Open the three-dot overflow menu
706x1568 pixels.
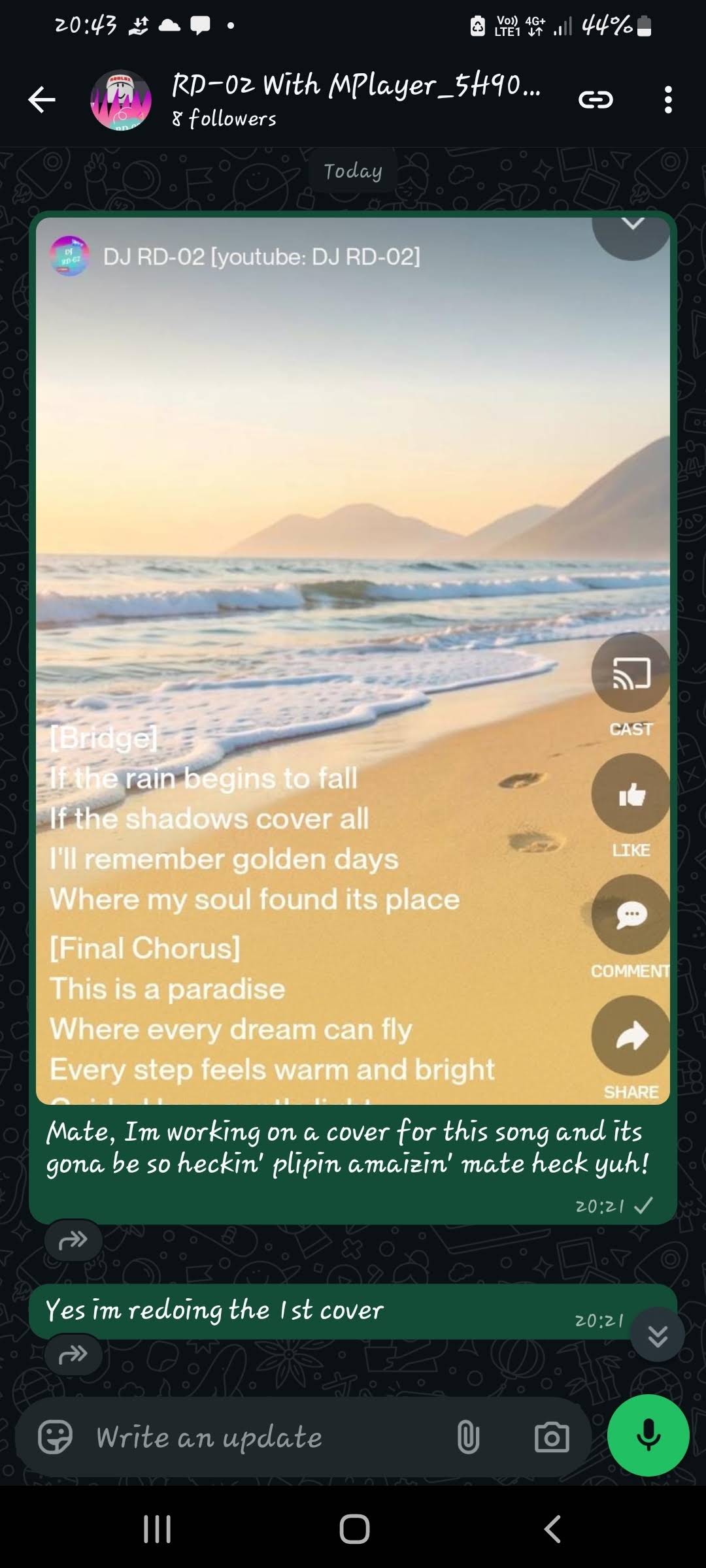(667, 100)
